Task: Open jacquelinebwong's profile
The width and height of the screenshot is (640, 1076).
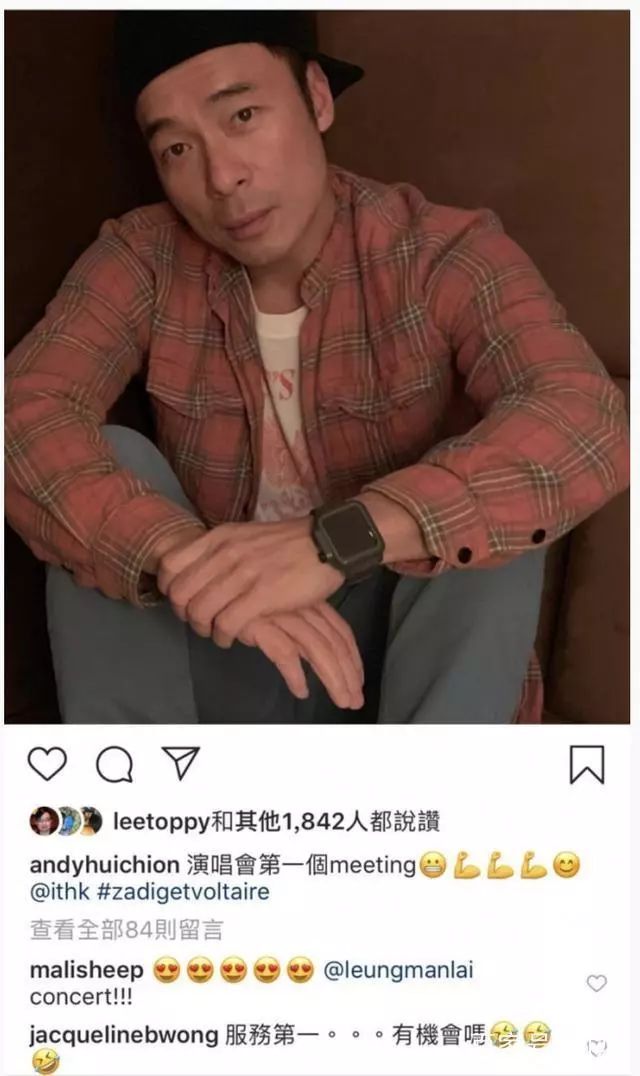Action: (124, 1034)
